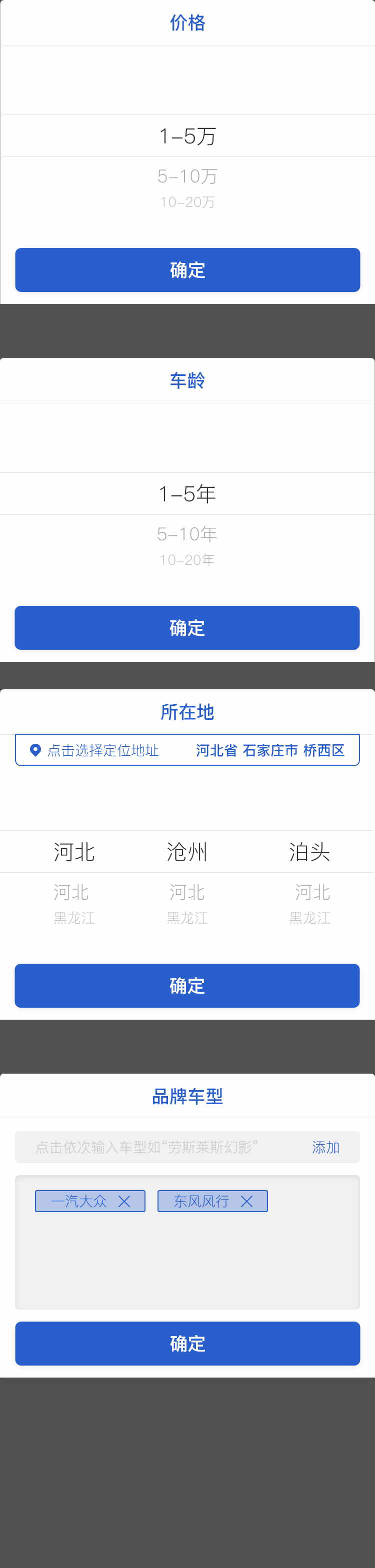Screen dimensions: 375x1568
Task: Confirm the 价格 selection with 确定
Action: (x=187, y=269)
